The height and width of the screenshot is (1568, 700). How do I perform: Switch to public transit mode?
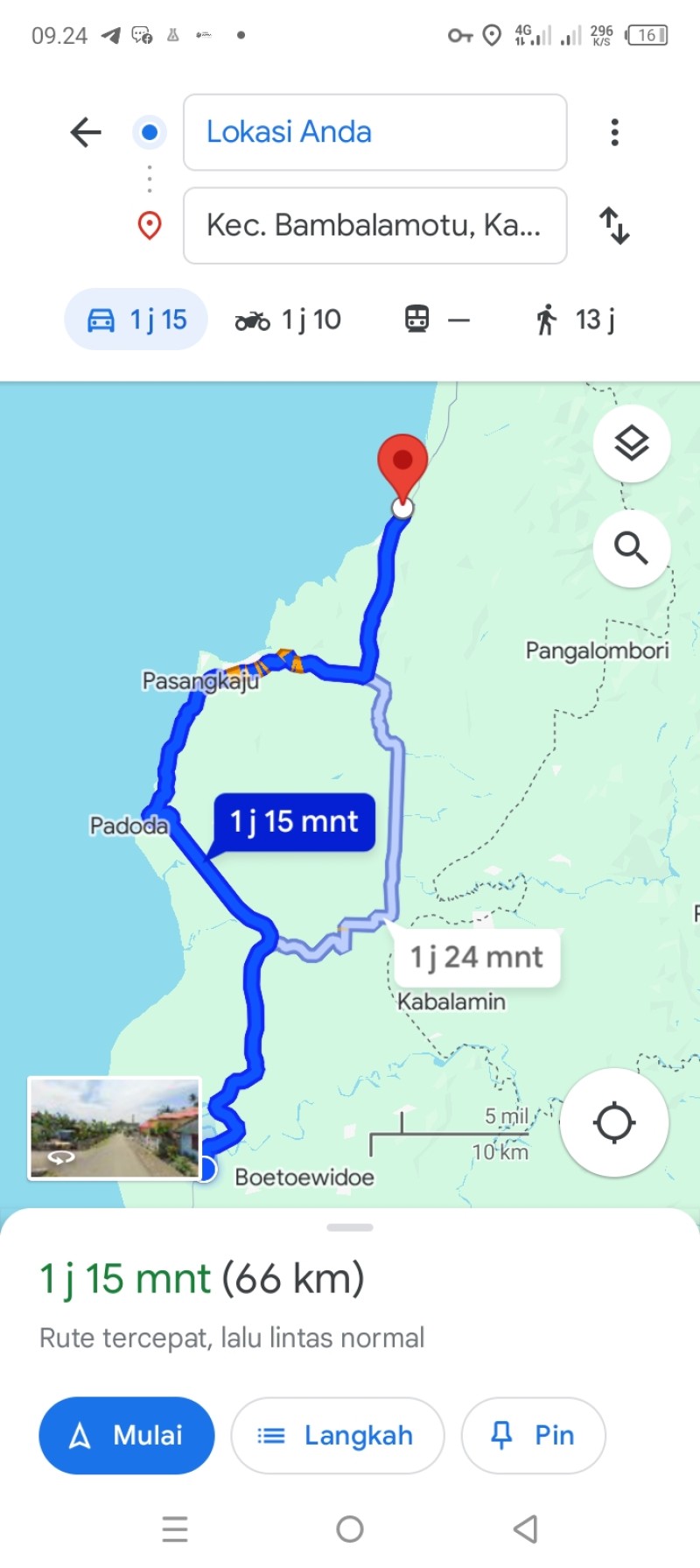click(x=437, y=320)
